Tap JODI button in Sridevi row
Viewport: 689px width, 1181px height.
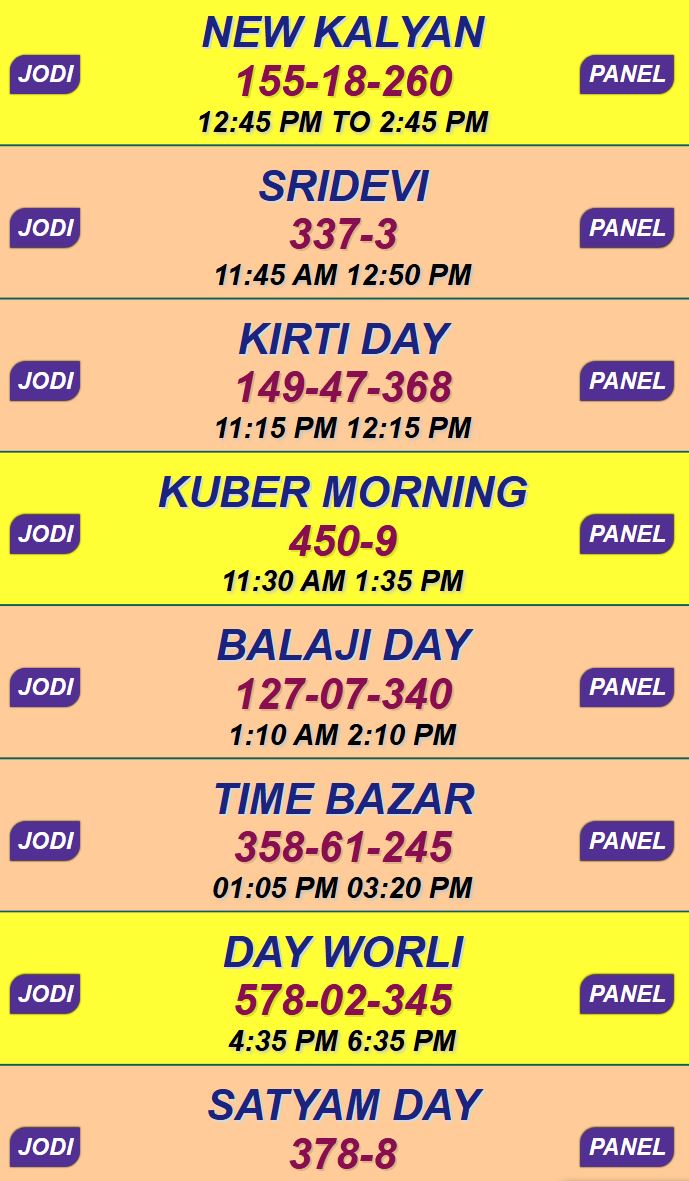pos(45,228)
